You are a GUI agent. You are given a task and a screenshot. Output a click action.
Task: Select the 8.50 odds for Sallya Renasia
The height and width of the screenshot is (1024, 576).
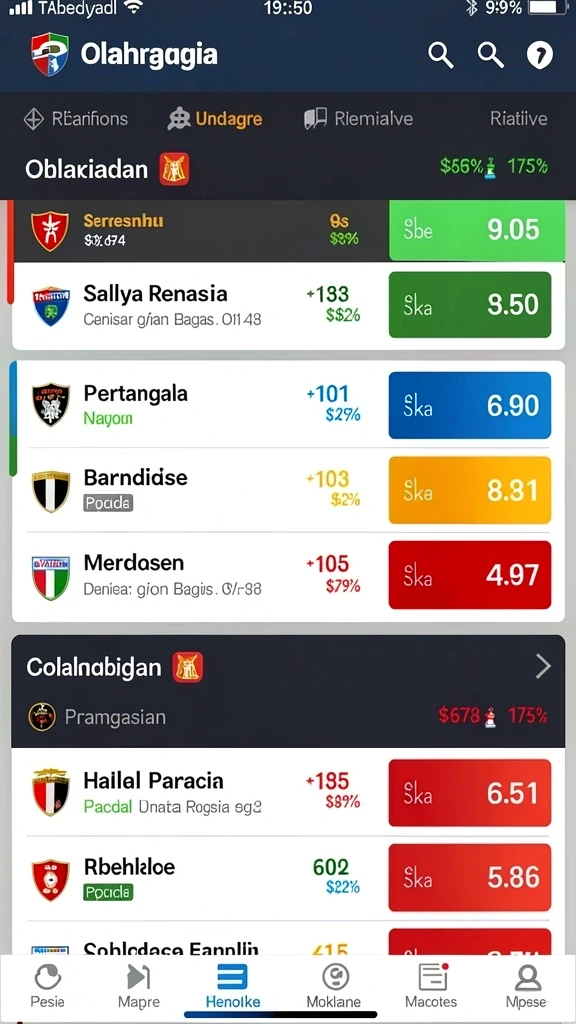point(470,305)
